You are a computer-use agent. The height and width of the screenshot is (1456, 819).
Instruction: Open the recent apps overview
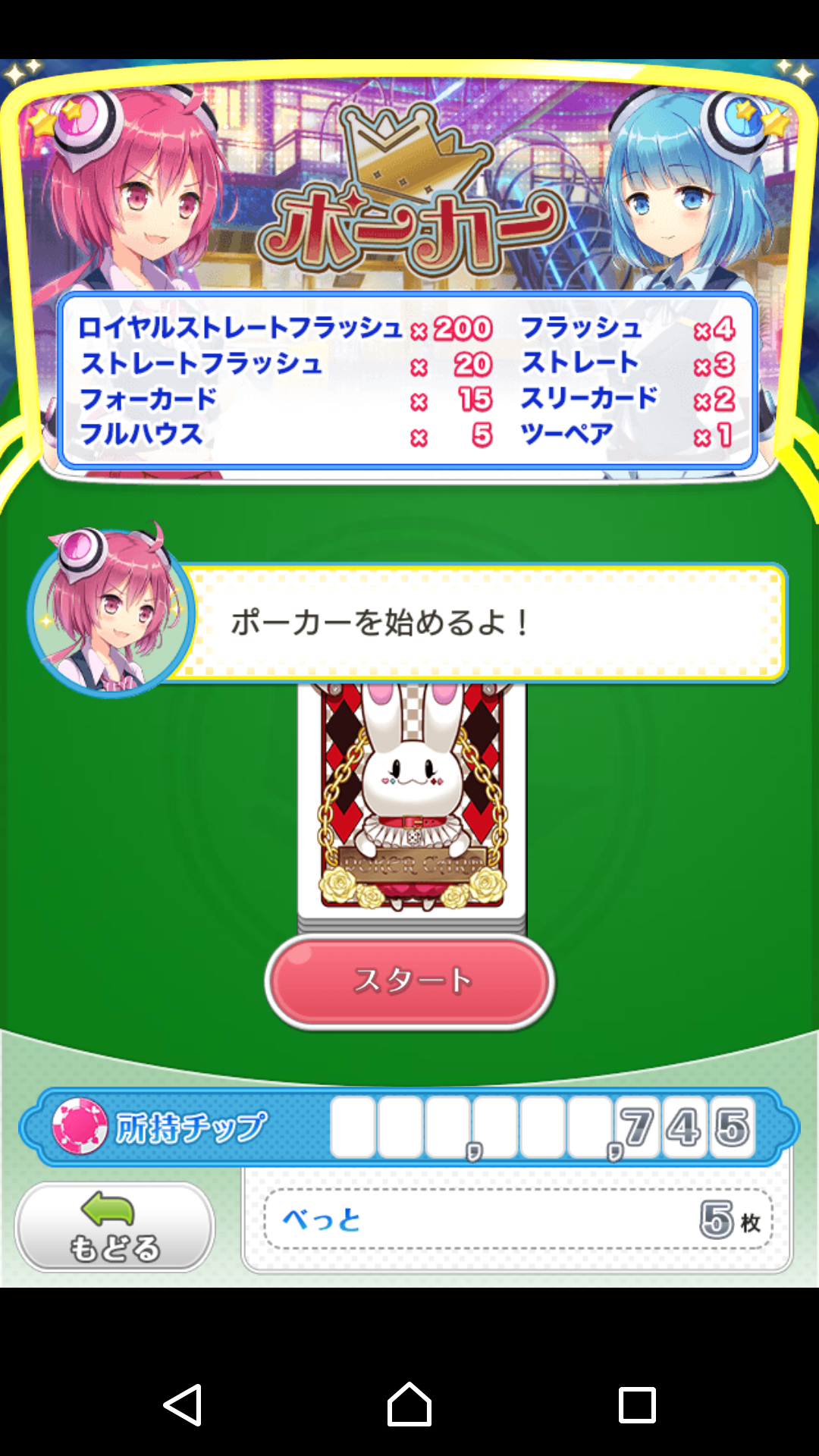coord(637,1404)
